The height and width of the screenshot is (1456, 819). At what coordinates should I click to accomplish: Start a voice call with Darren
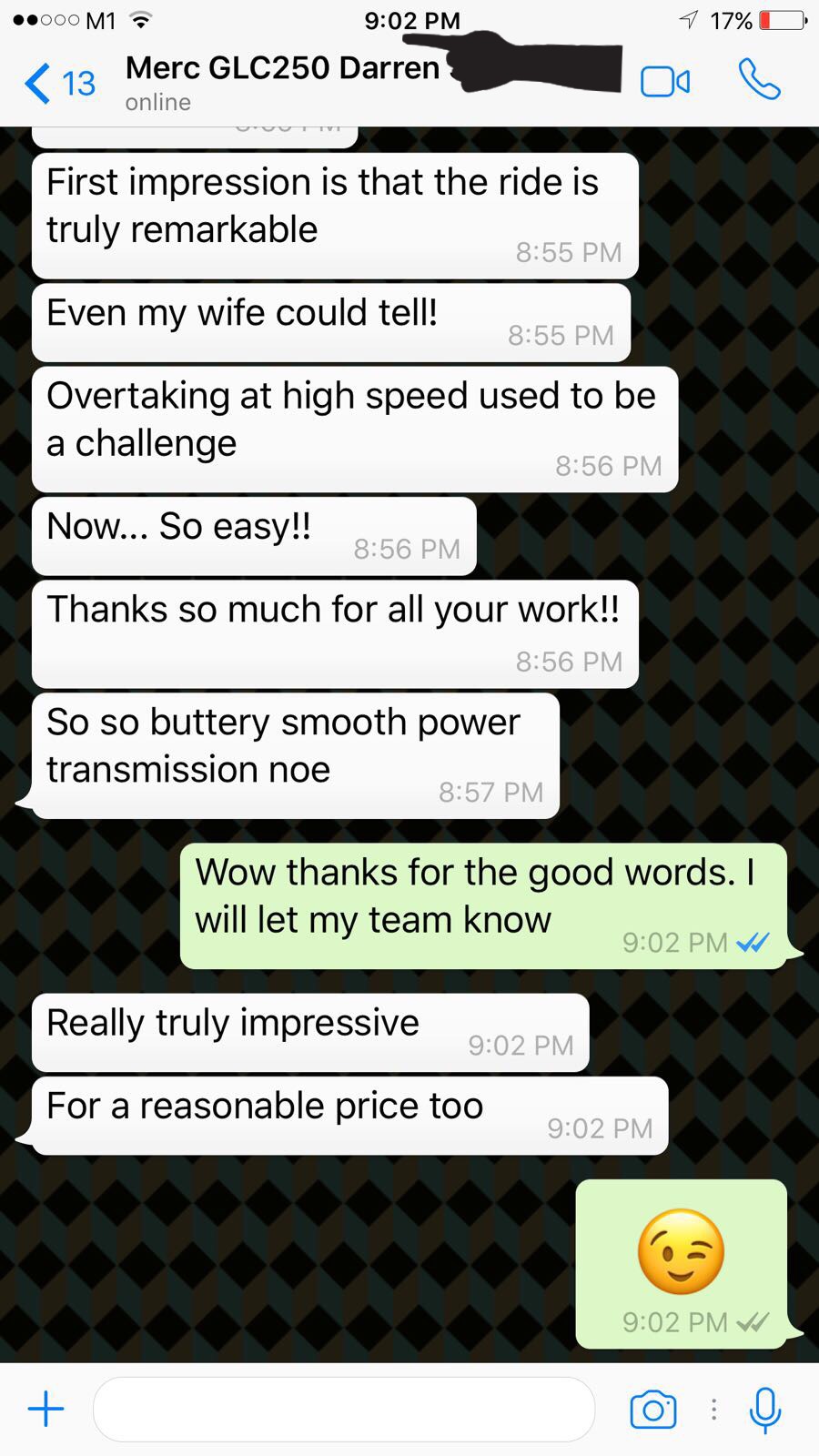tap(759, 80)
